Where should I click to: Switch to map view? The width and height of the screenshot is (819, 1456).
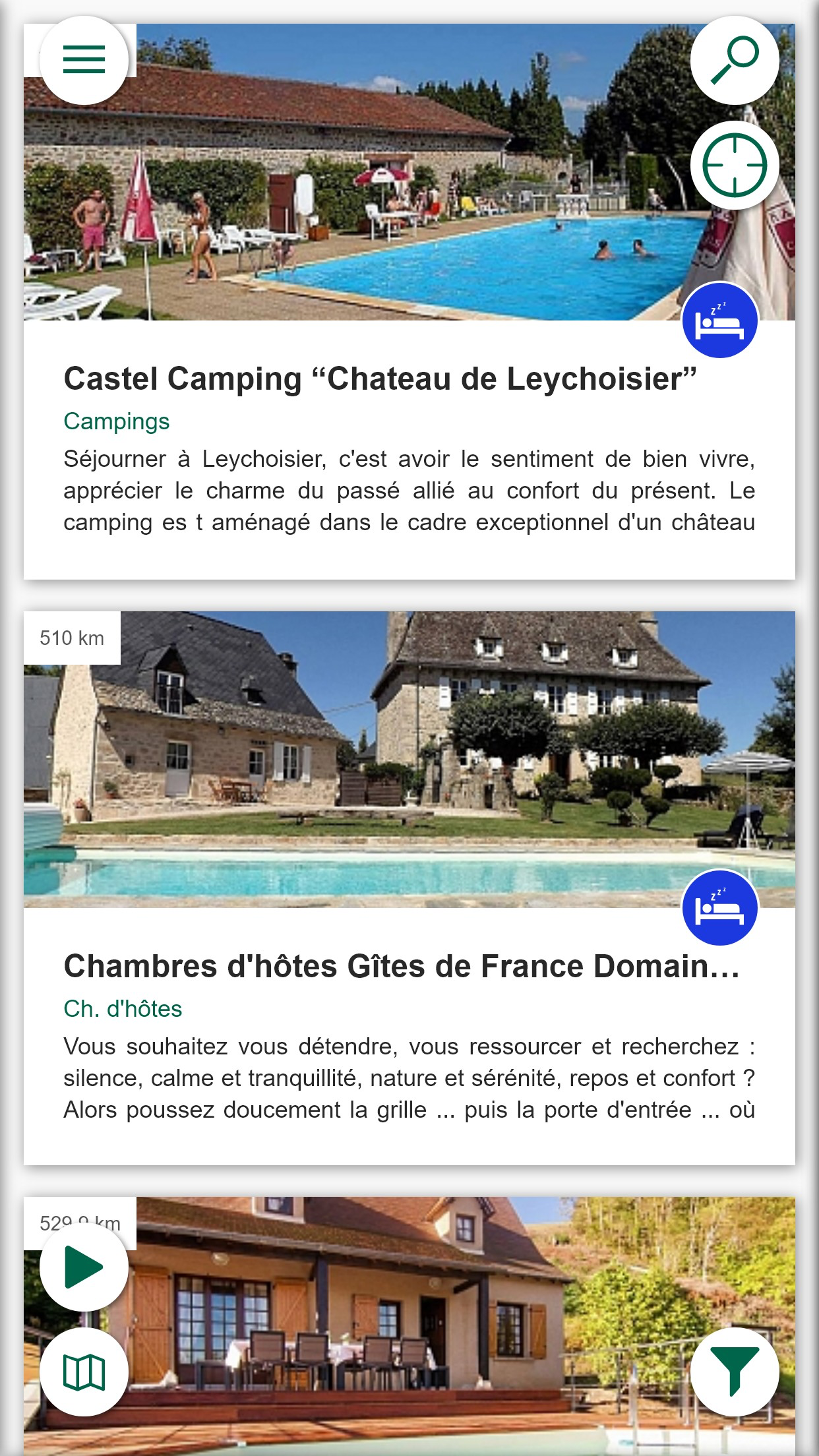point(84,1372)
